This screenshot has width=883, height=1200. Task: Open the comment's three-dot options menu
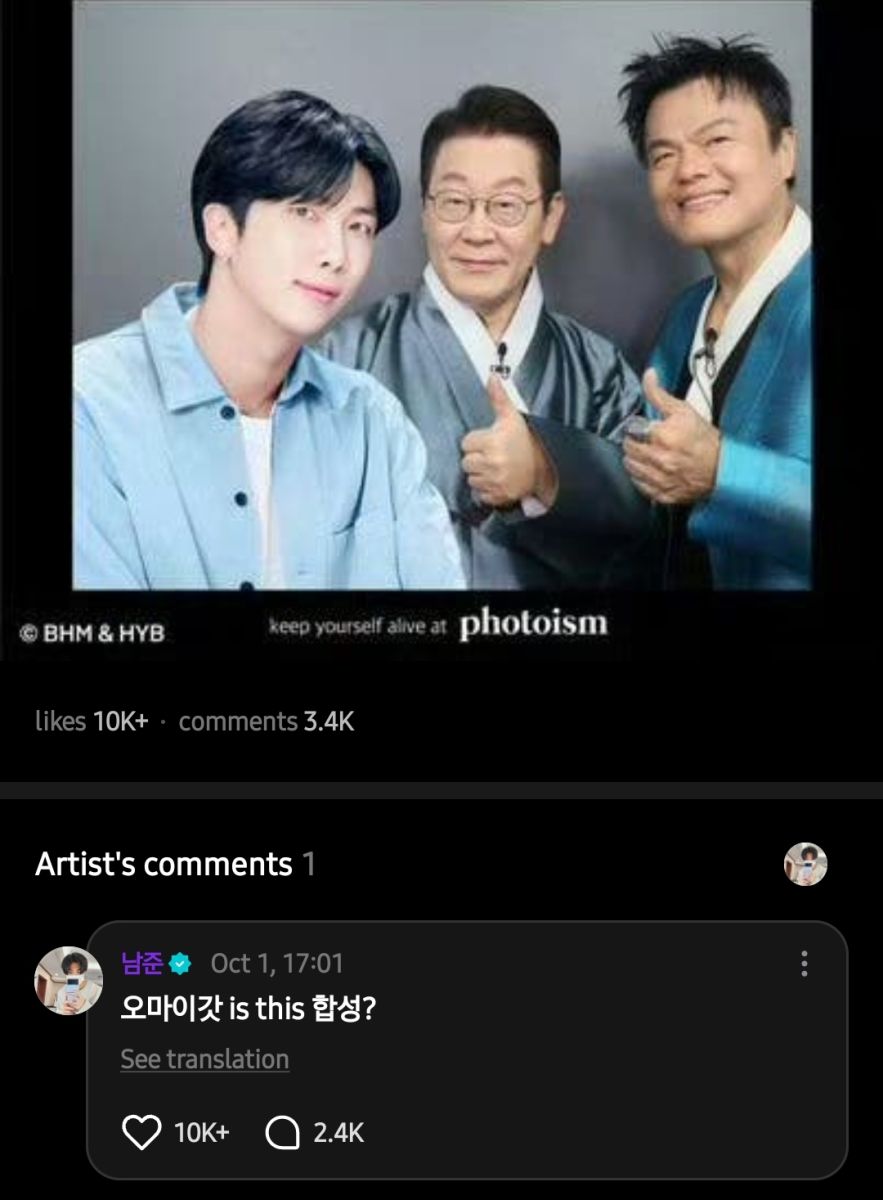pos(803,964)
